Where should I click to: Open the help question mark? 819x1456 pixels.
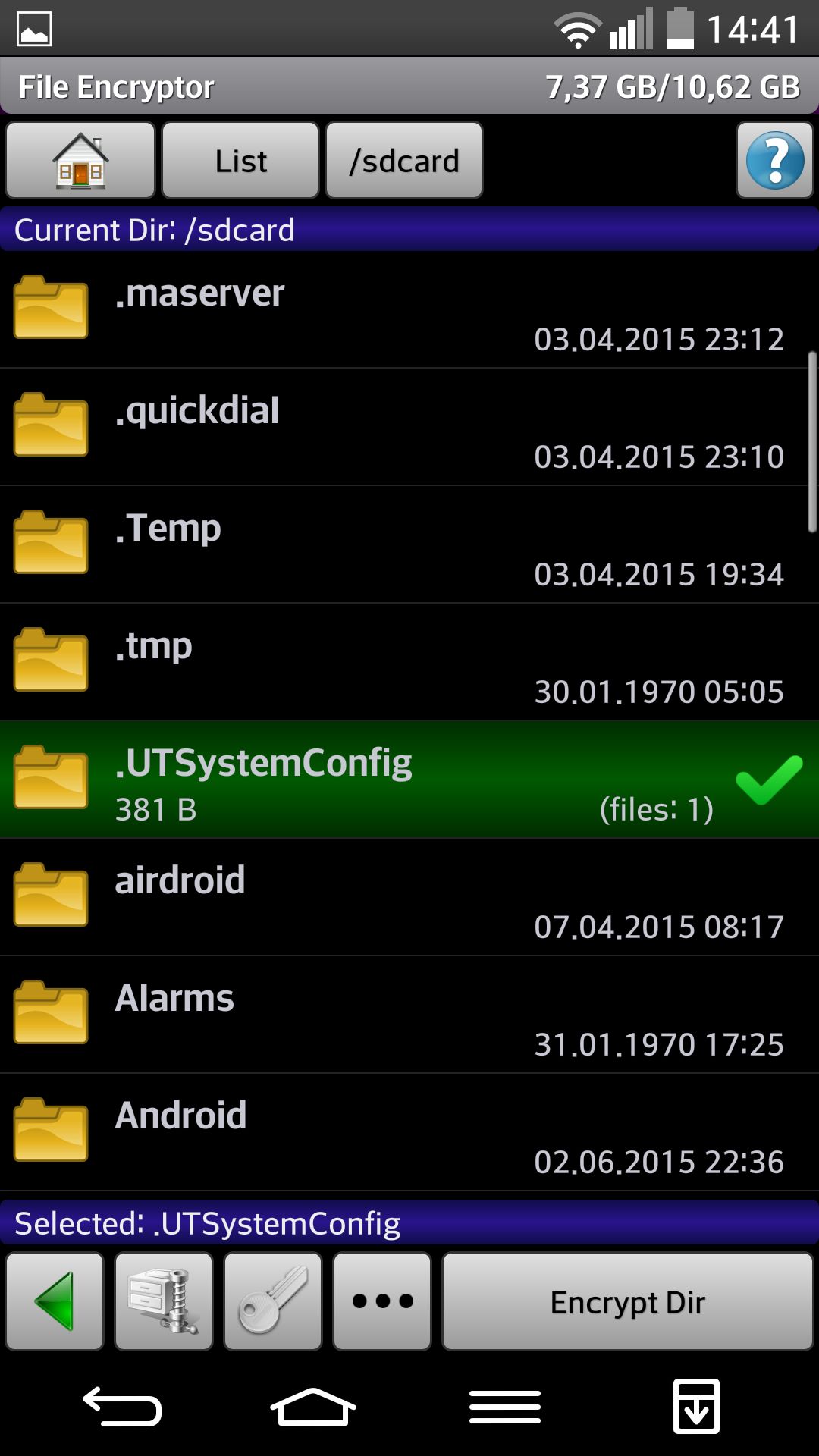(x=774, y=161)
